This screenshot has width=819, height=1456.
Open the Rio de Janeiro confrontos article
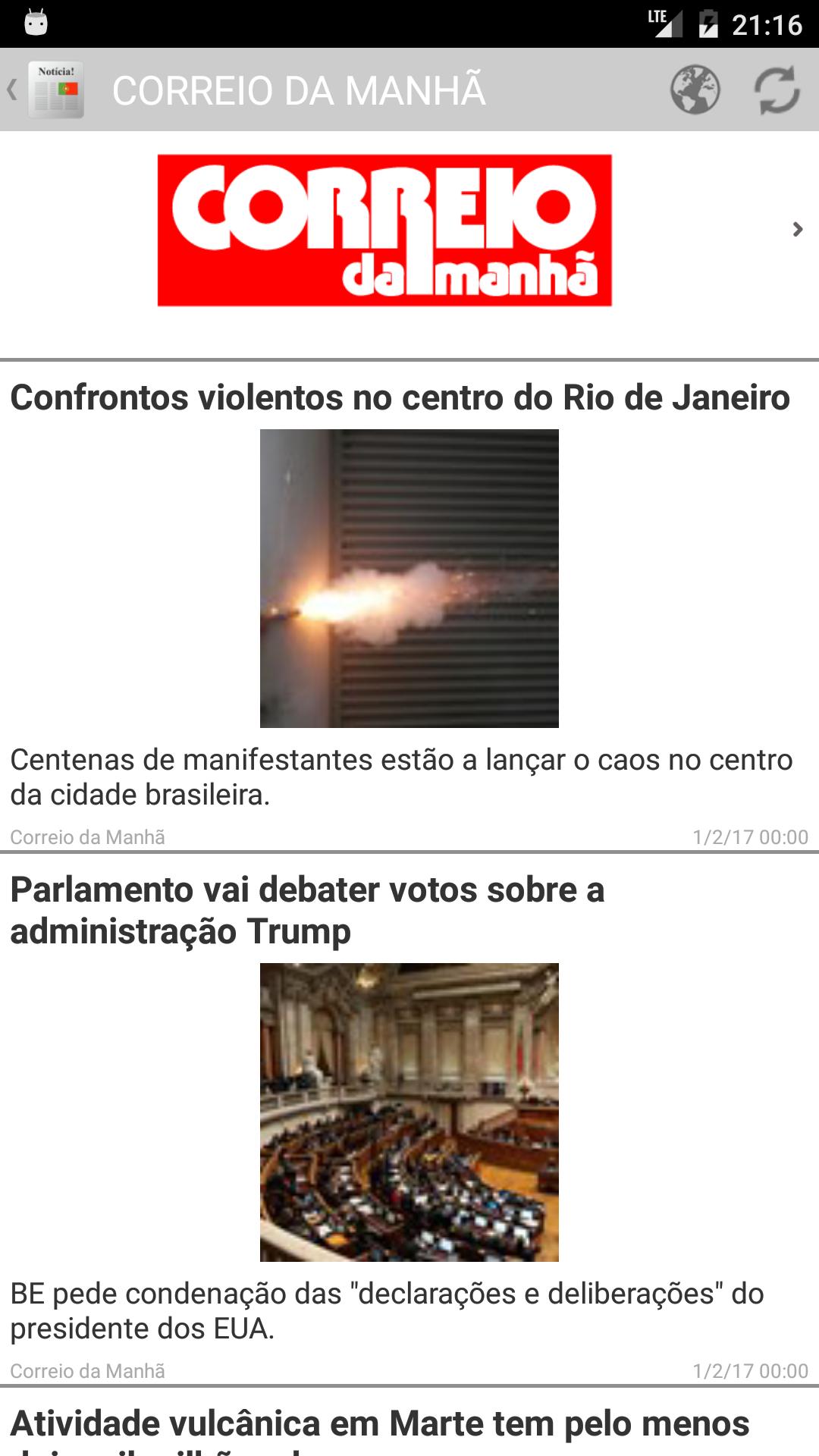coord(400,398)
